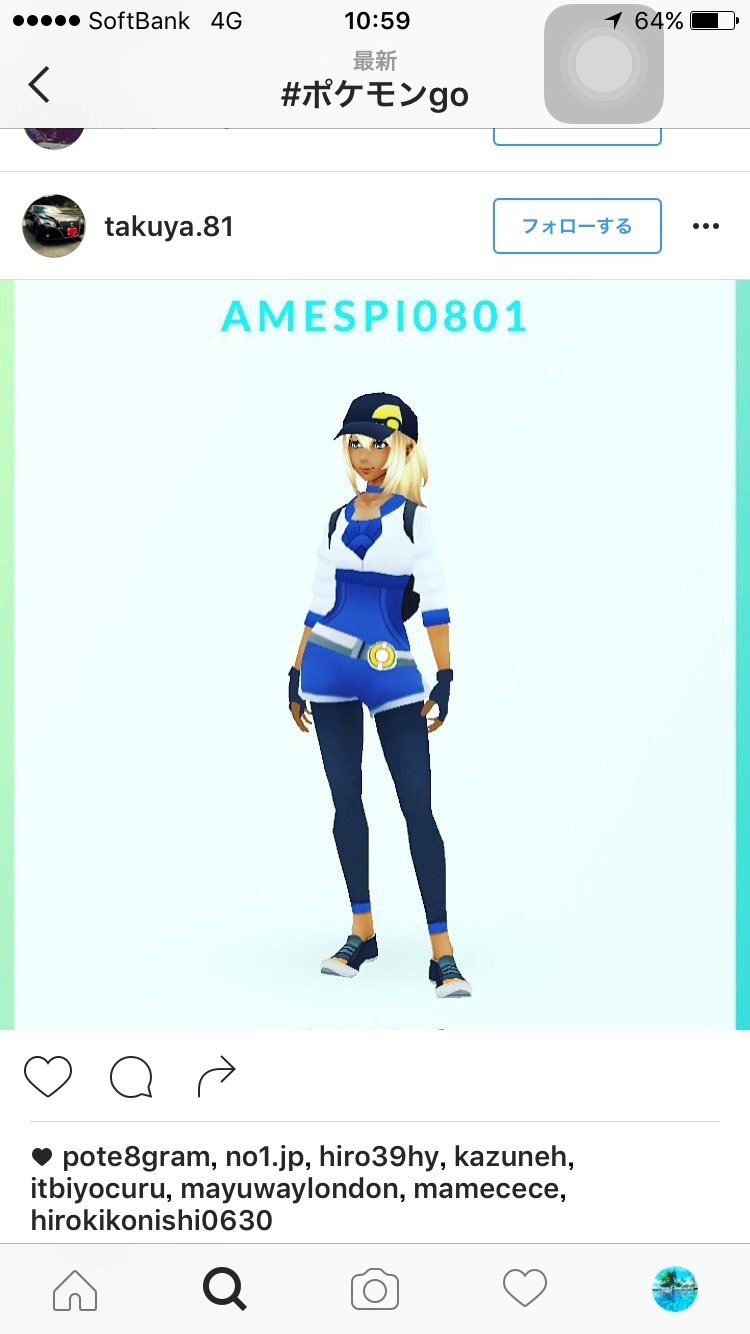Open the overflow menu on takuya.81's post
750x1334 pixels.
706,226
